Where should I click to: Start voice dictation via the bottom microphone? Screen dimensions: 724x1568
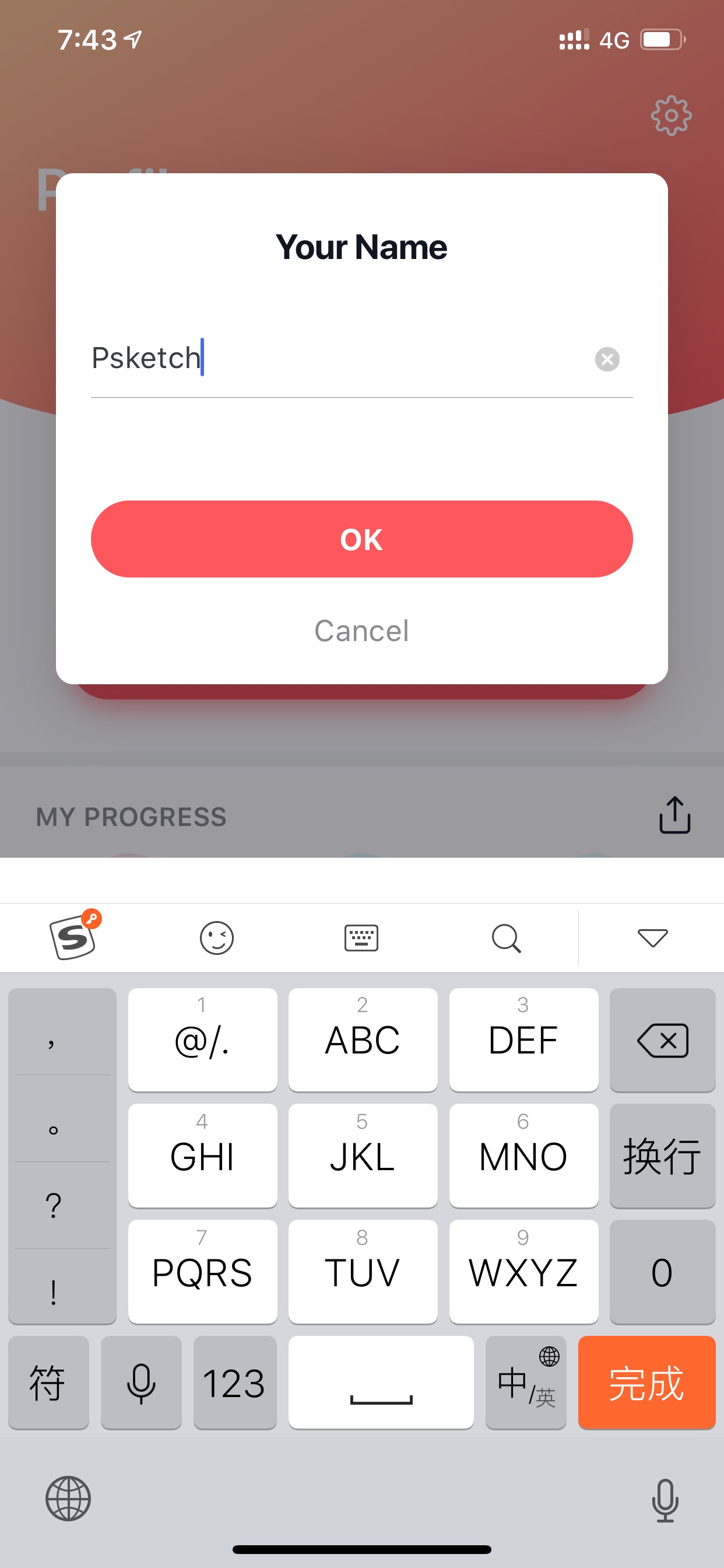click(x=665, y=1500)
